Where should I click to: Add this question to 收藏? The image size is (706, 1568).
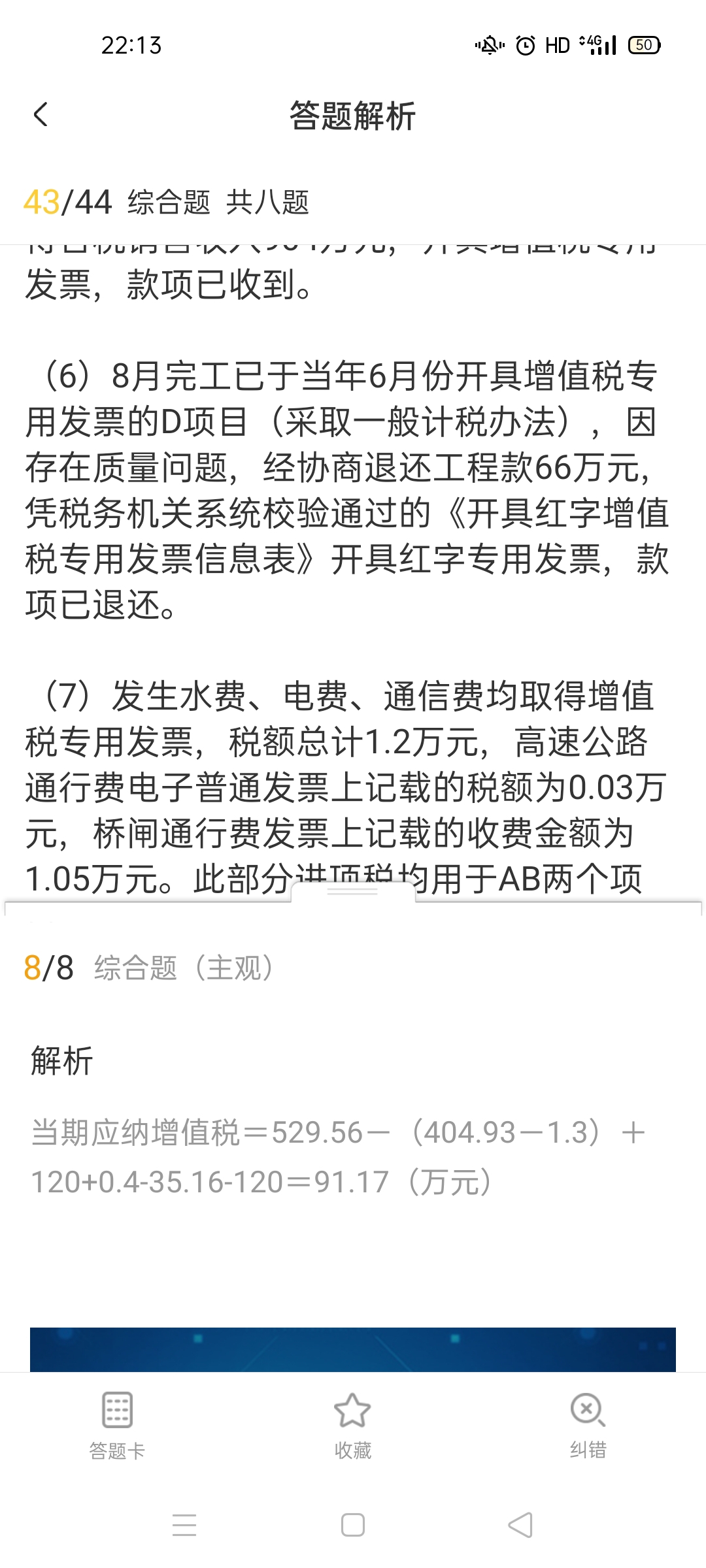pyautogui.click(x=352, y=1427)
